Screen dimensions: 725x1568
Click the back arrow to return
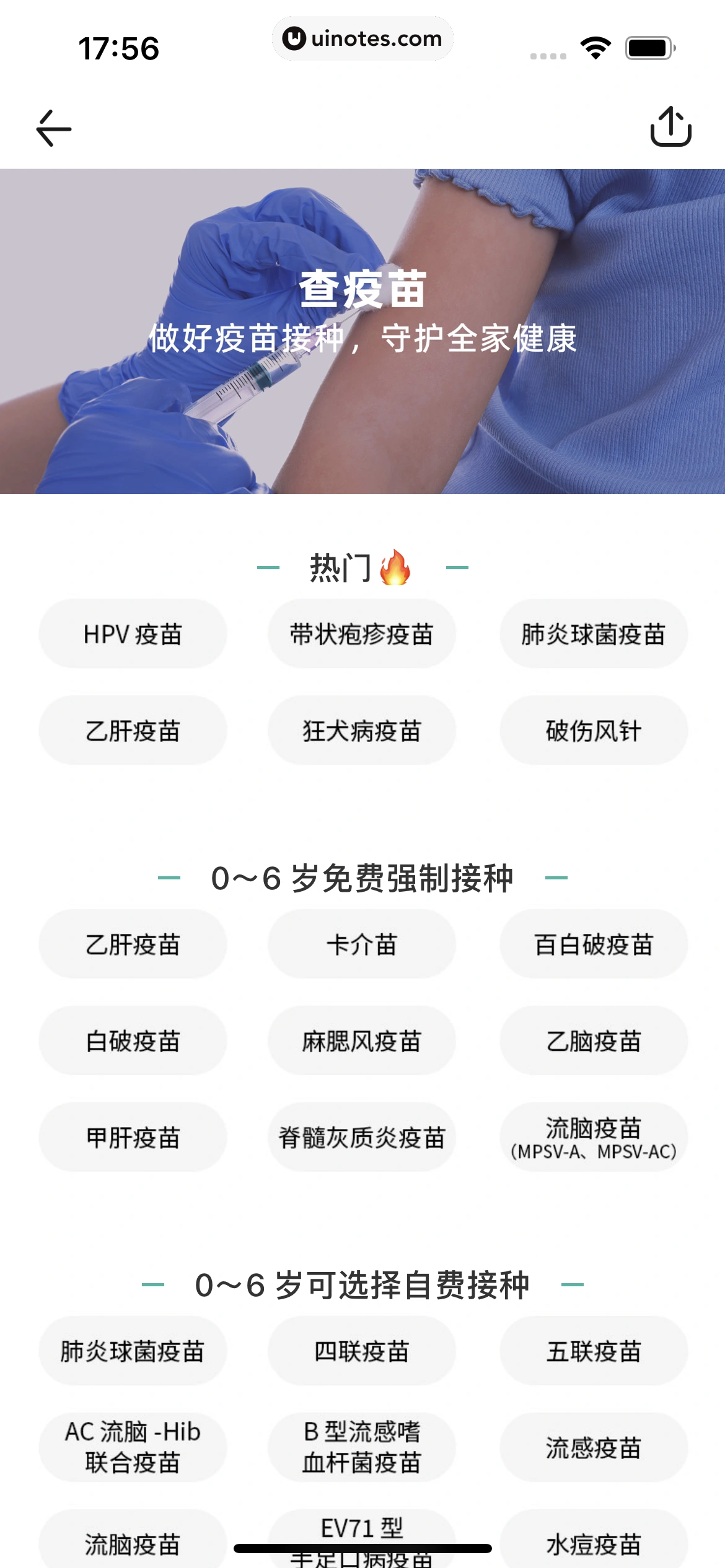pyautogui.click(x=52, y=127)
